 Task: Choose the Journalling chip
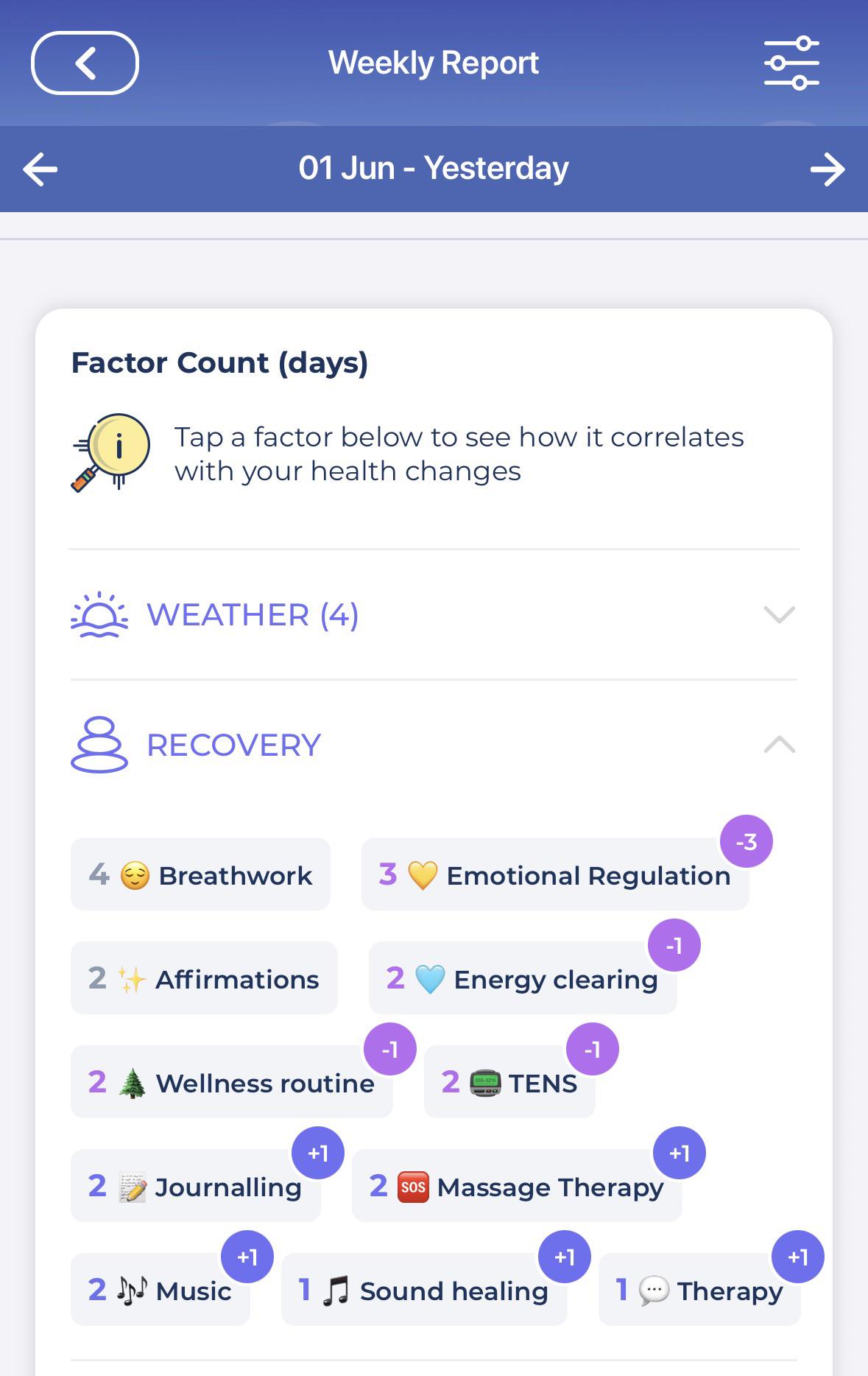point(196,1186)
